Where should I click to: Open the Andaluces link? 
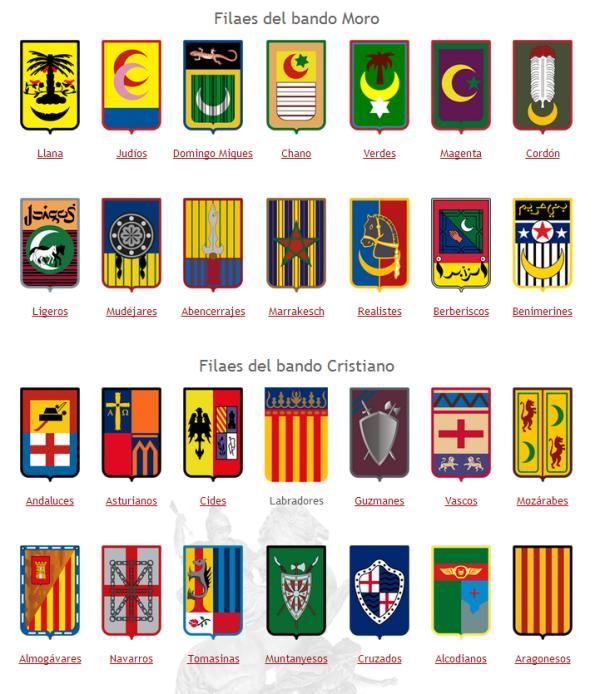pyautogui.click(x=50, y=502)
